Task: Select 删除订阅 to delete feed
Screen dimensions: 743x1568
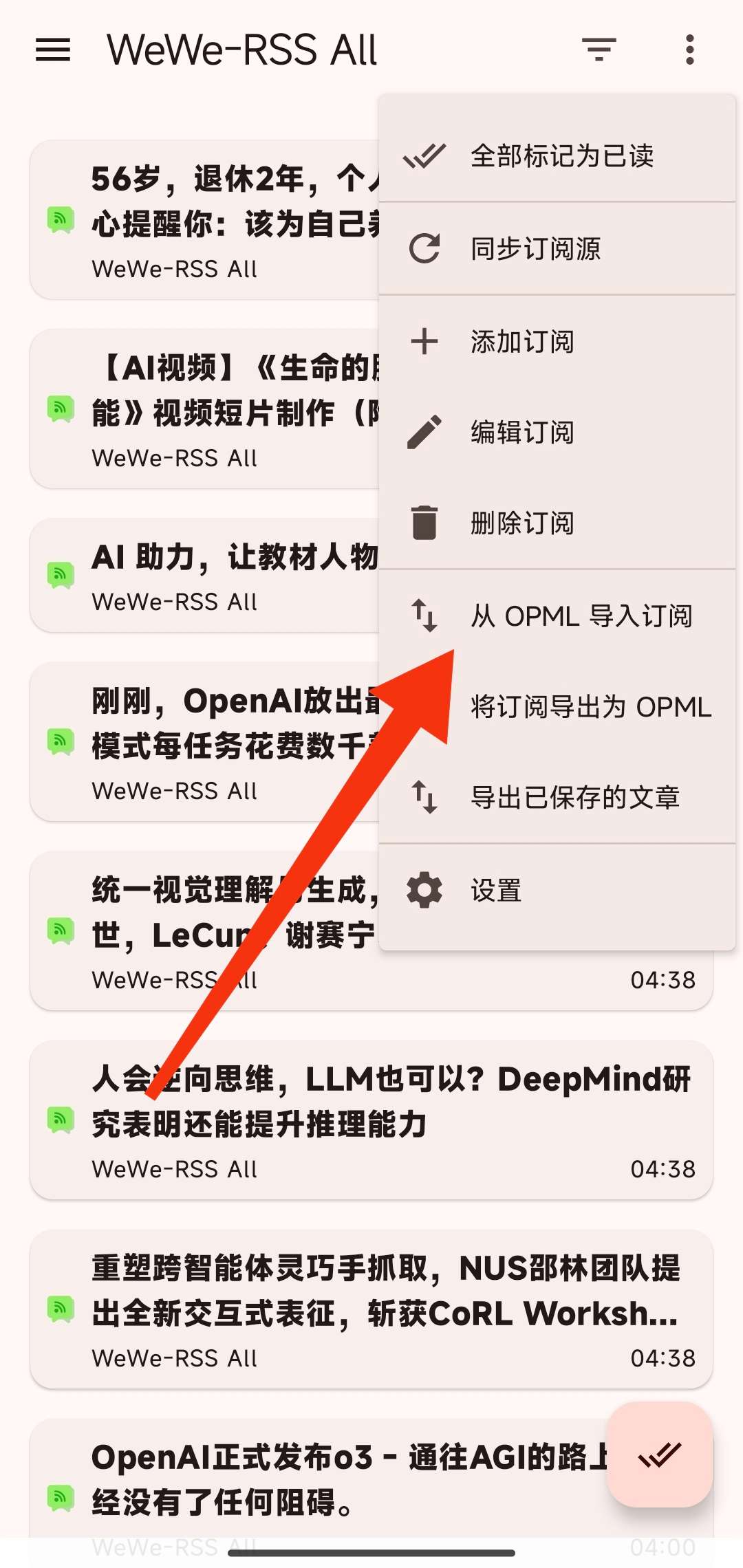Action: (x=557, y=523)
